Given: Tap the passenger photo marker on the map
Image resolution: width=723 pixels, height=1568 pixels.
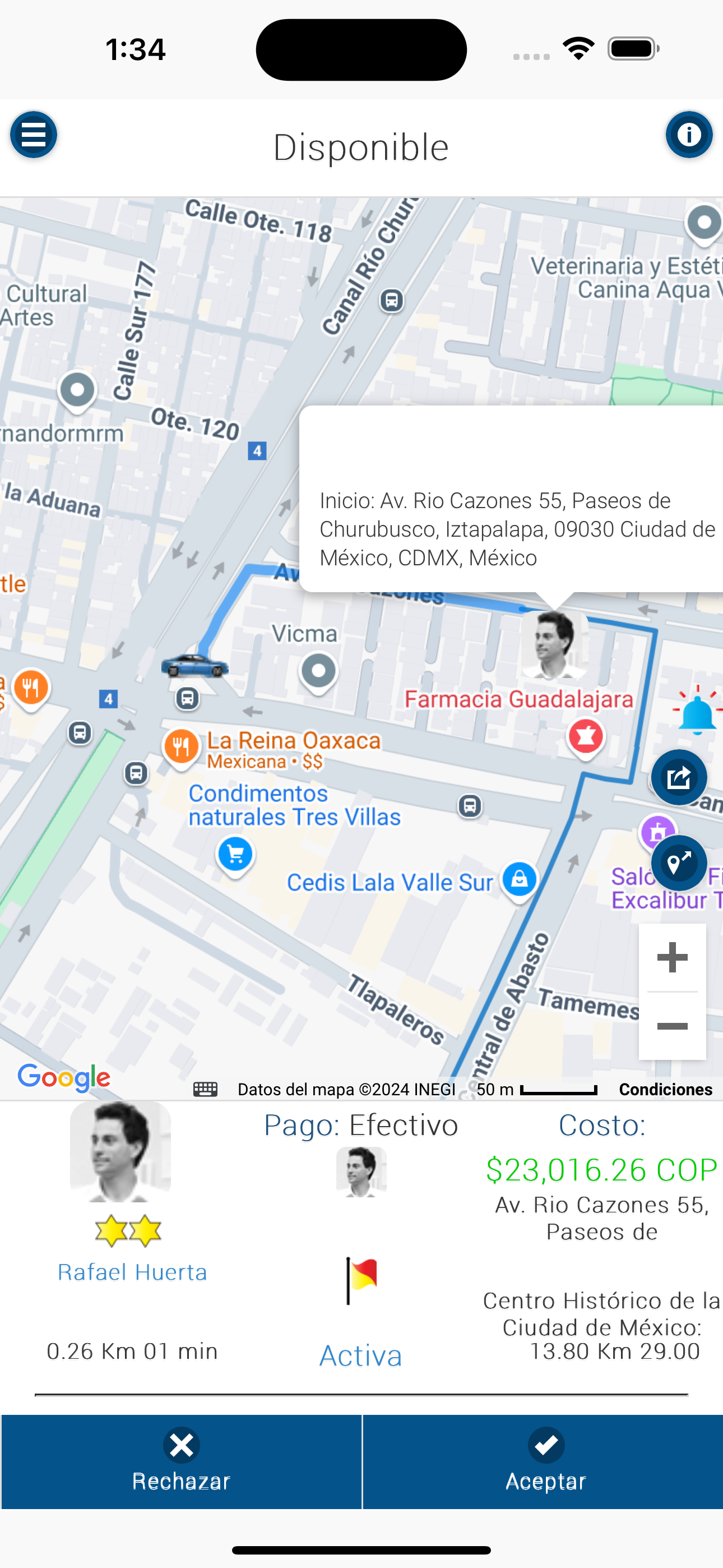Looking at the screenshot, I should click(554, 644).
